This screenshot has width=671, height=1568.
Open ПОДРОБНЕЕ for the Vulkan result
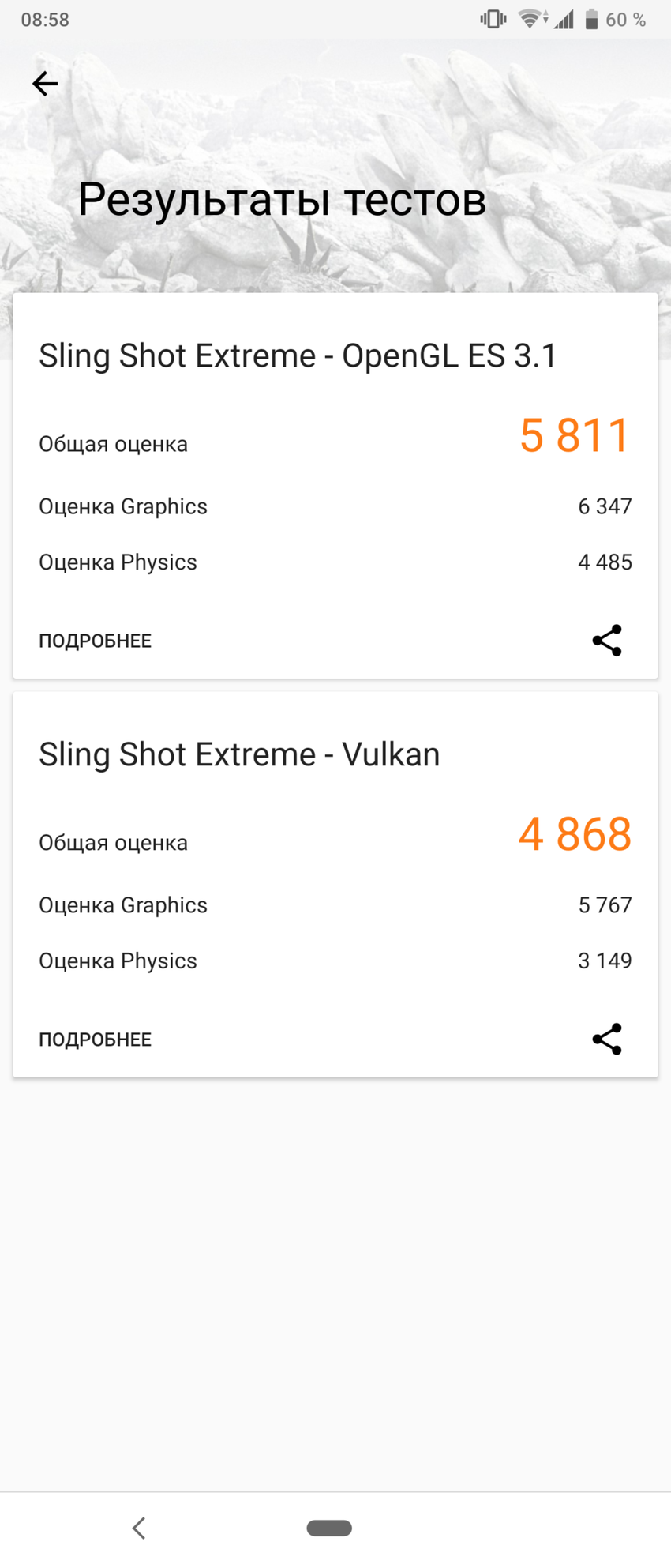pos(96,1040)
